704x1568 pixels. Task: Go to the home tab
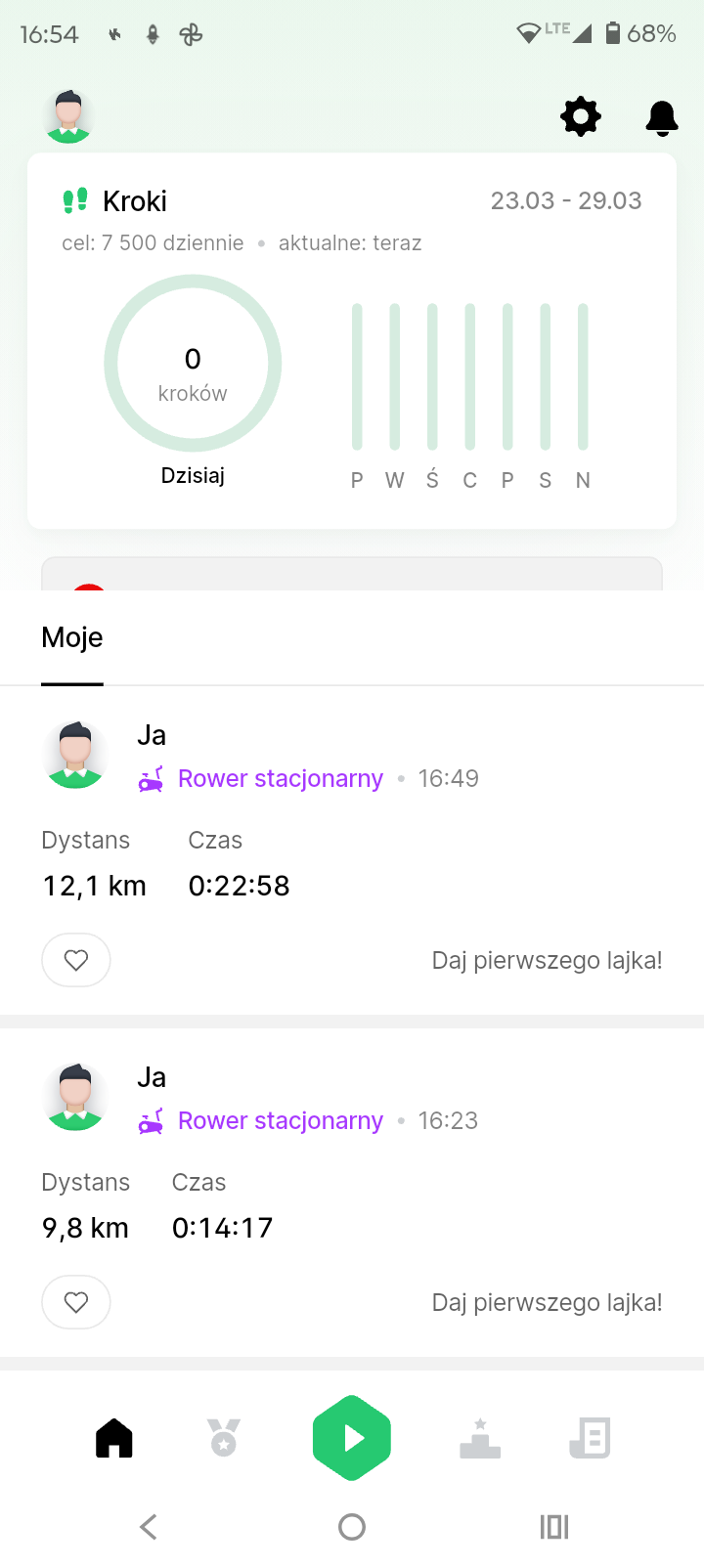point(114,1438)
